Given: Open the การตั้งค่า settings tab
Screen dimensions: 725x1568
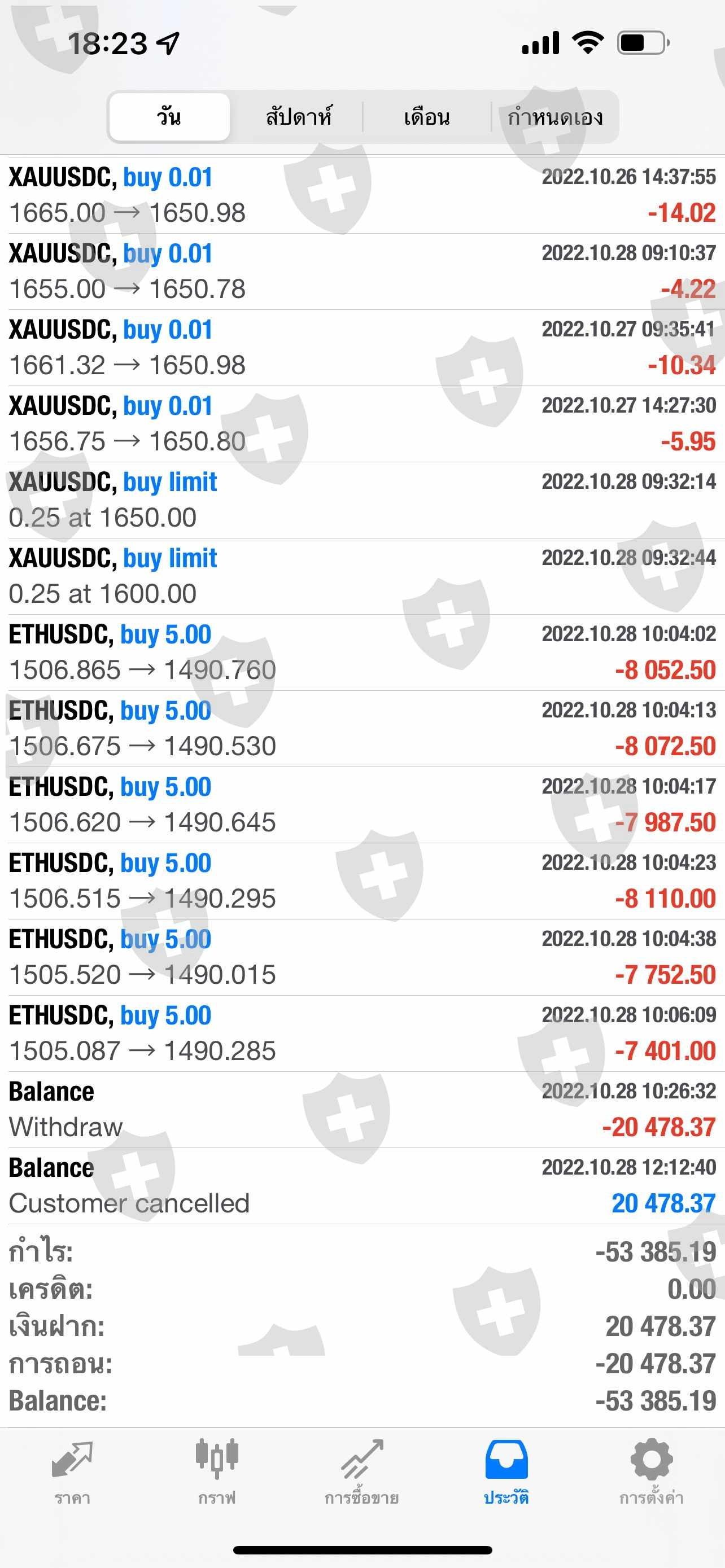Looking at the screenshot, I should [650, 1472].
